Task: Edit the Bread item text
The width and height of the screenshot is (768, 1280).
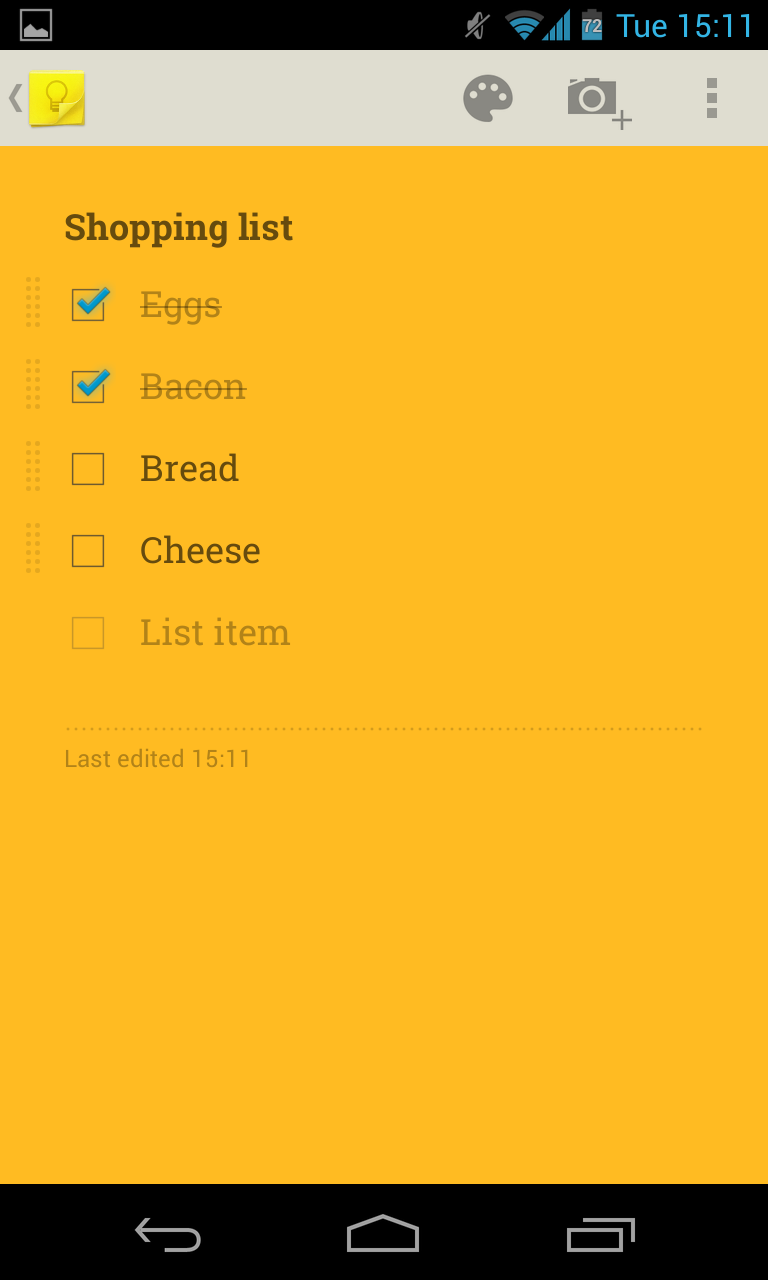Action: click(x=189, y=468)
